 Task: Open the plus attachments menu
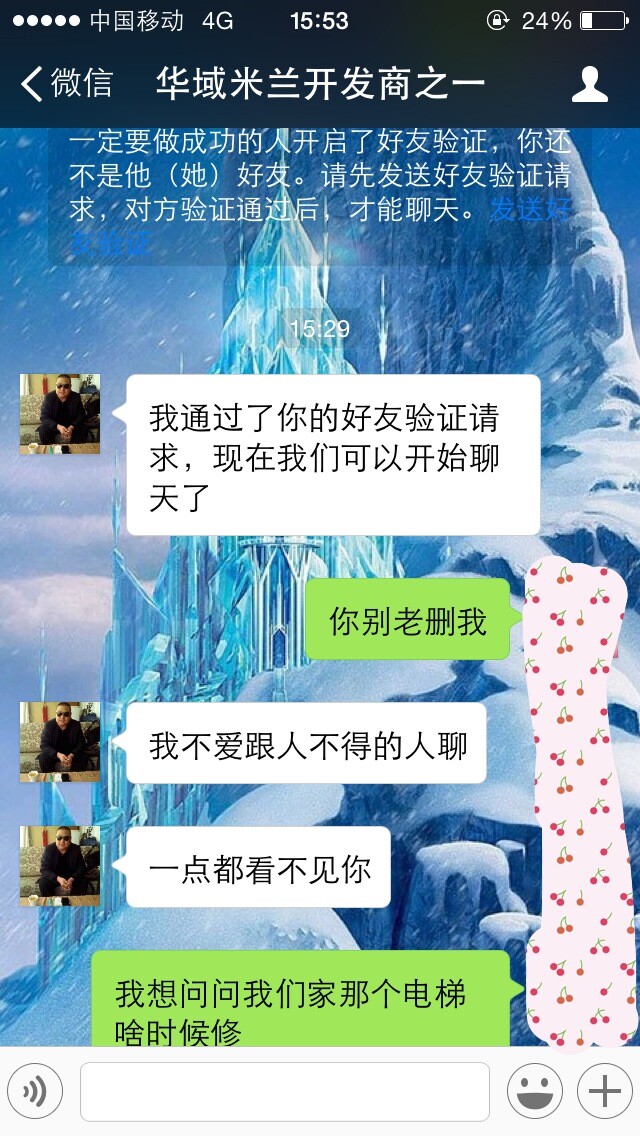pos(605,1091)
